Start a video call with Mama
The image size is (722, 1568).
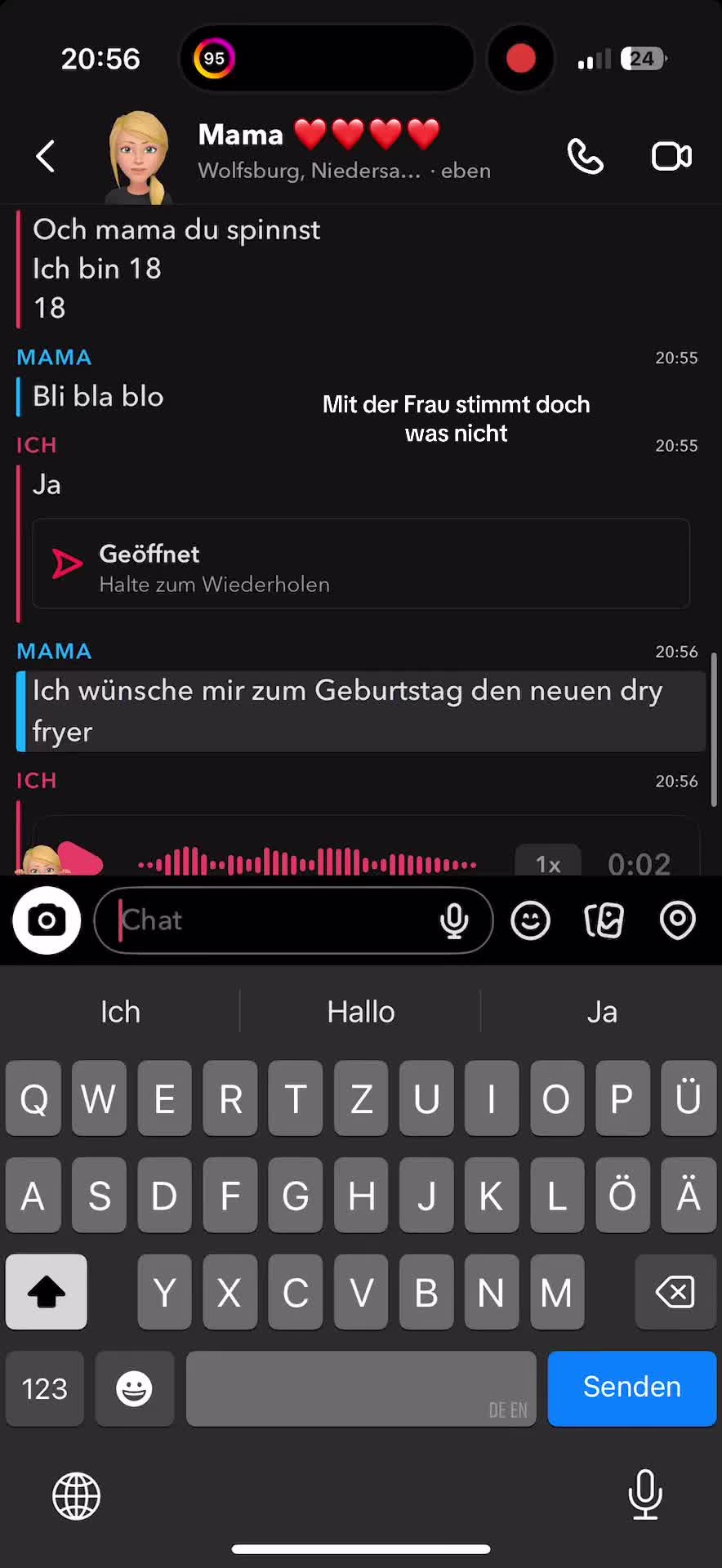click(x=671, y=156)
